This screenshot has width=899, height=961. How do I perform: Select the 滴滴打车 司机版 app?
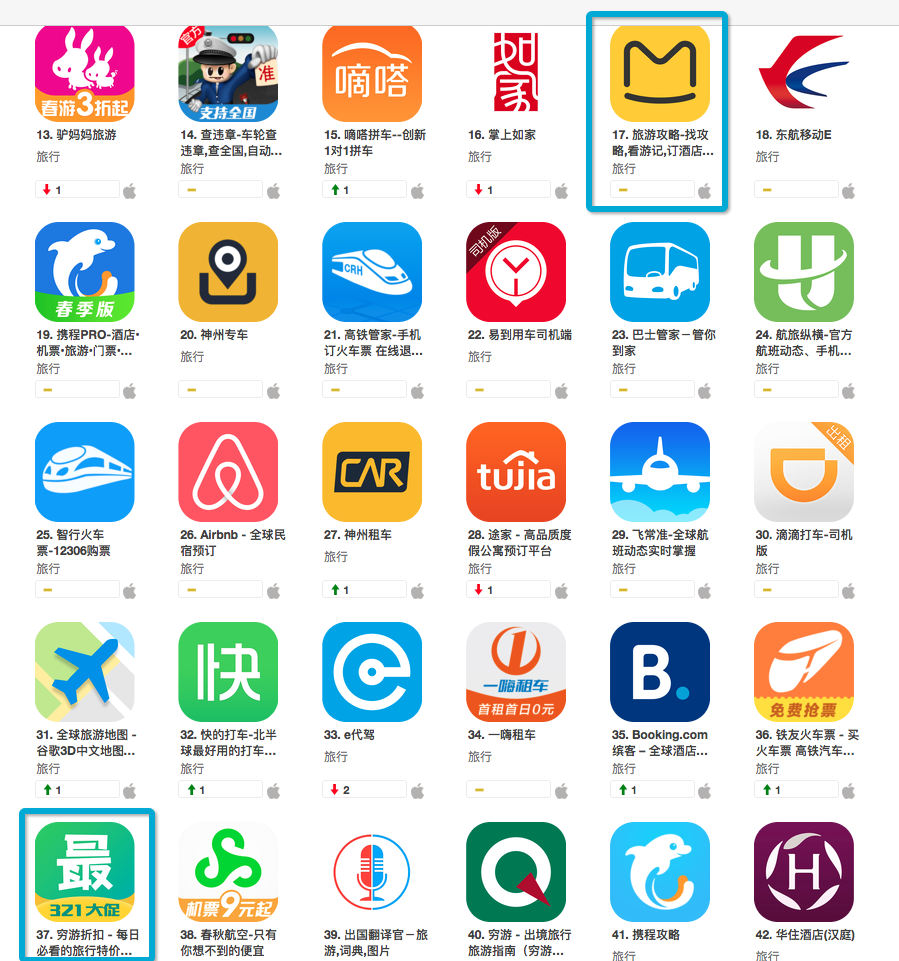click(x=804, y=472)
